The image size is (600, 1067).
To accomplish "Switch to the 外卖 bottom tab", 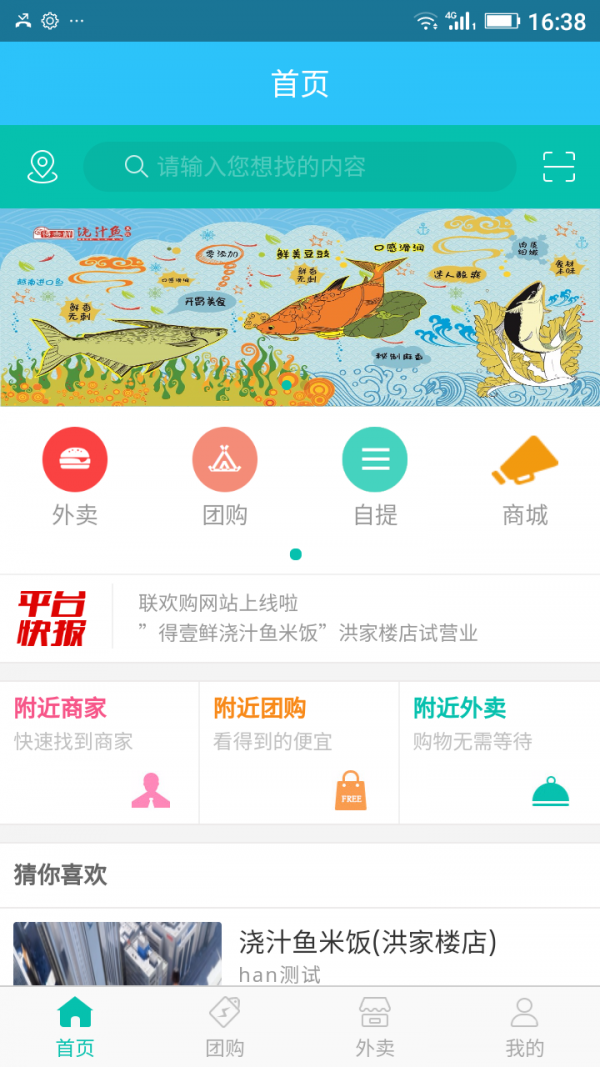I will [375, 1027].
